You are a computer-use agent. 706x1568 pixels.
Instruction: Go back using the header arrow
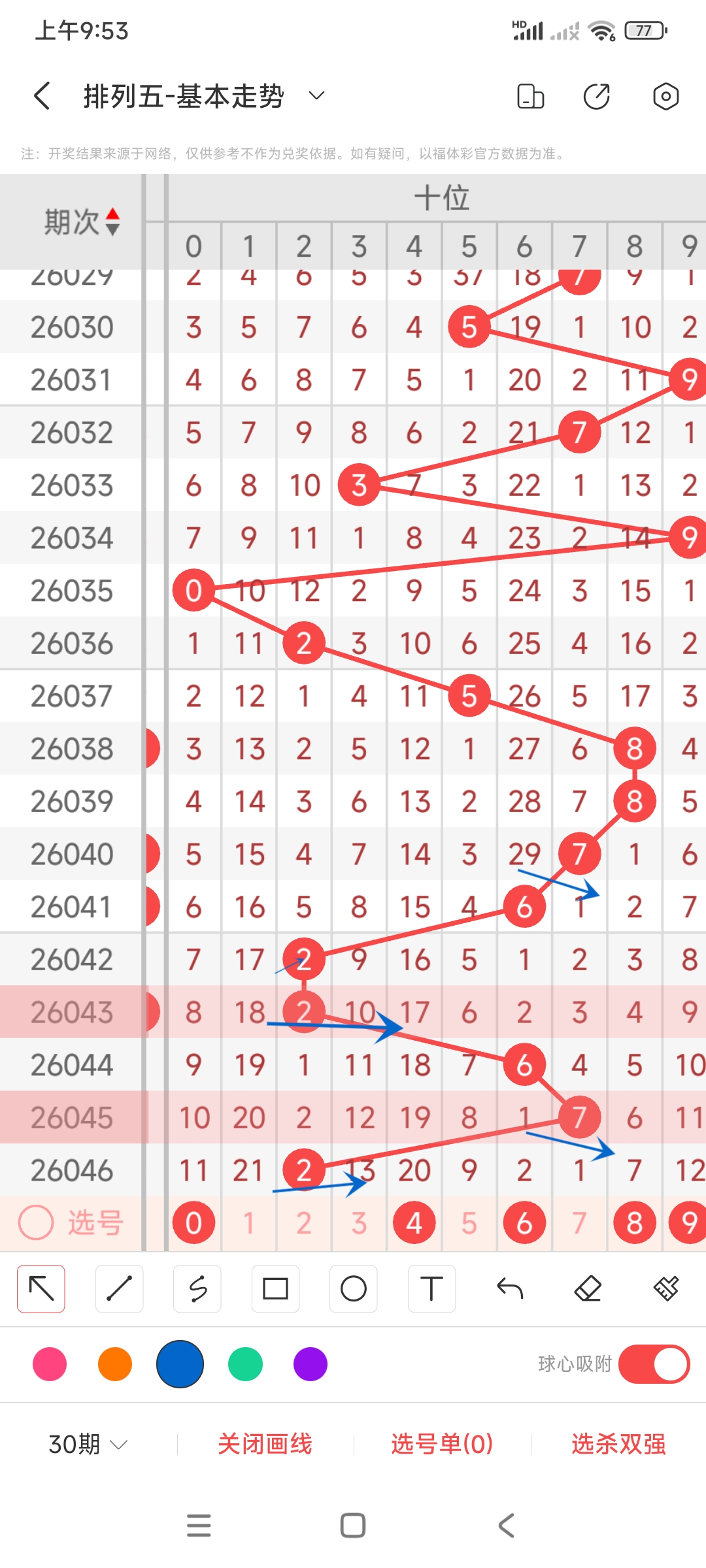[x=42, y=96]
